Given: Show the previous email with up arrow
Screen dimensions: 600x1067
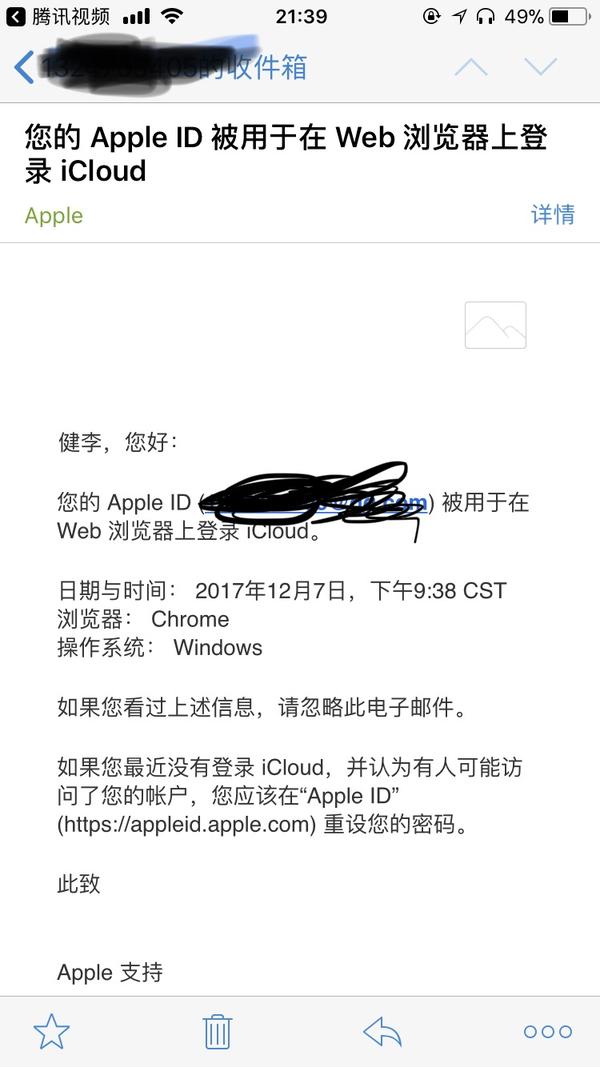Looking at the screenshot, I should tap(471, 67).
